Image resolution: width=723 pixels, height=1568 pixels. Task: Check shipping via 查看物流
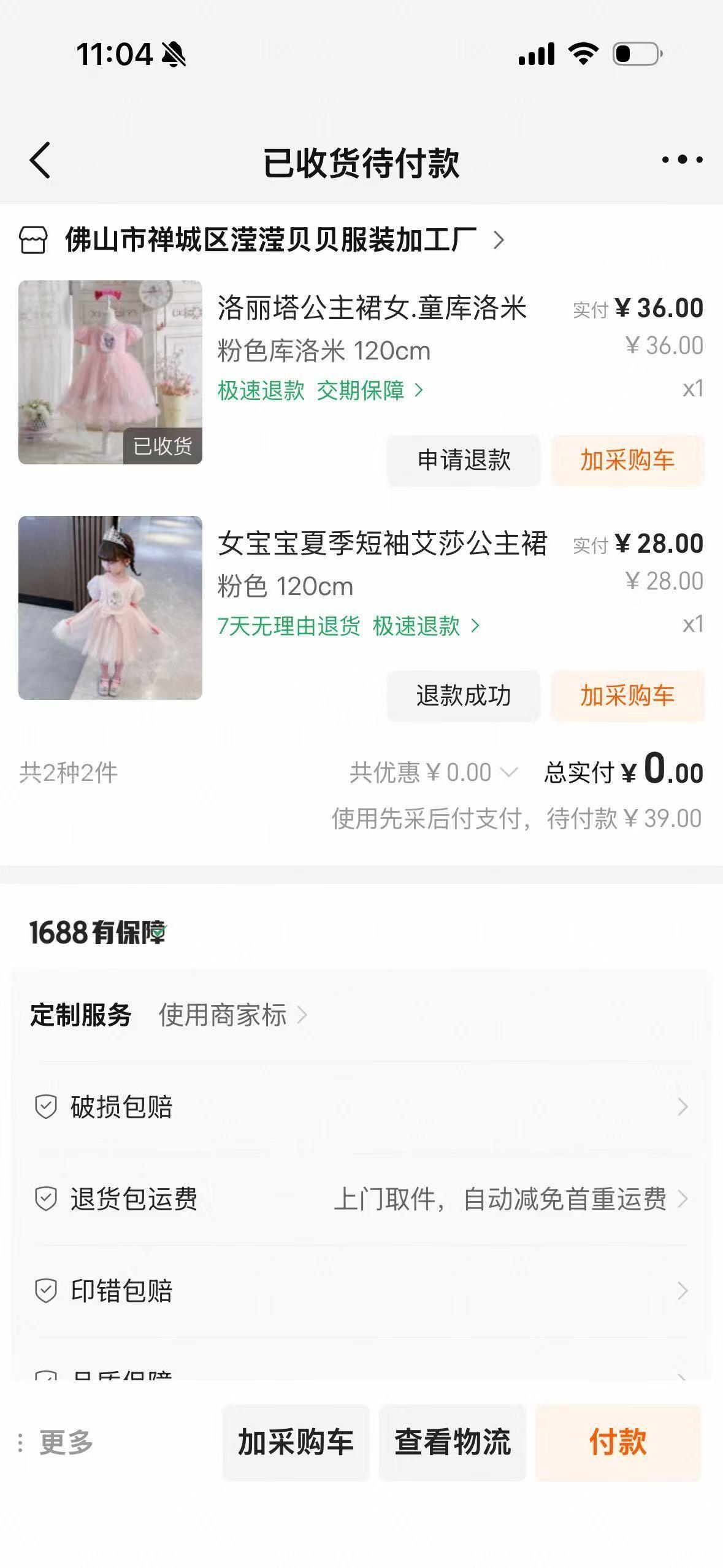point(453,1442)
